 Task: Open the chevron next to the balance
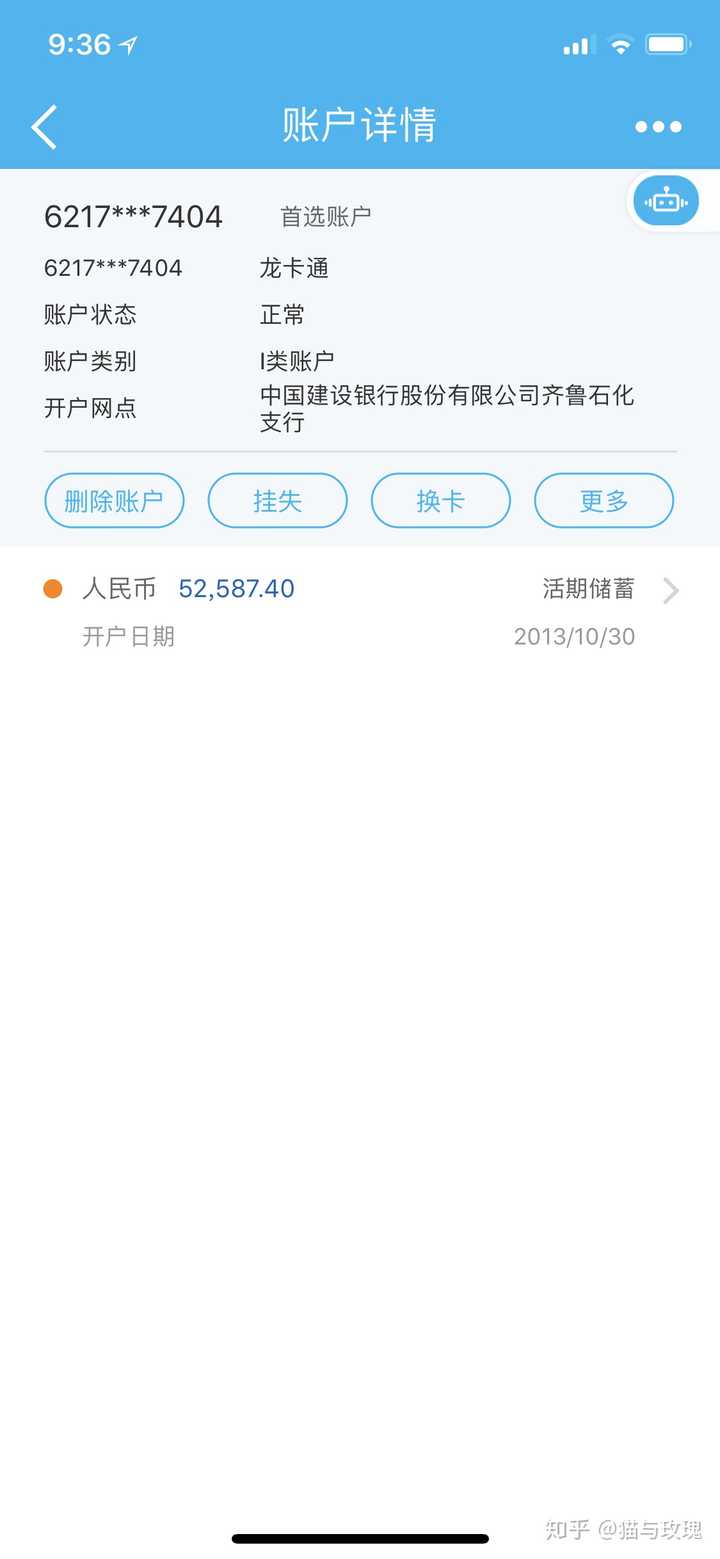click(x=670, y=590)
